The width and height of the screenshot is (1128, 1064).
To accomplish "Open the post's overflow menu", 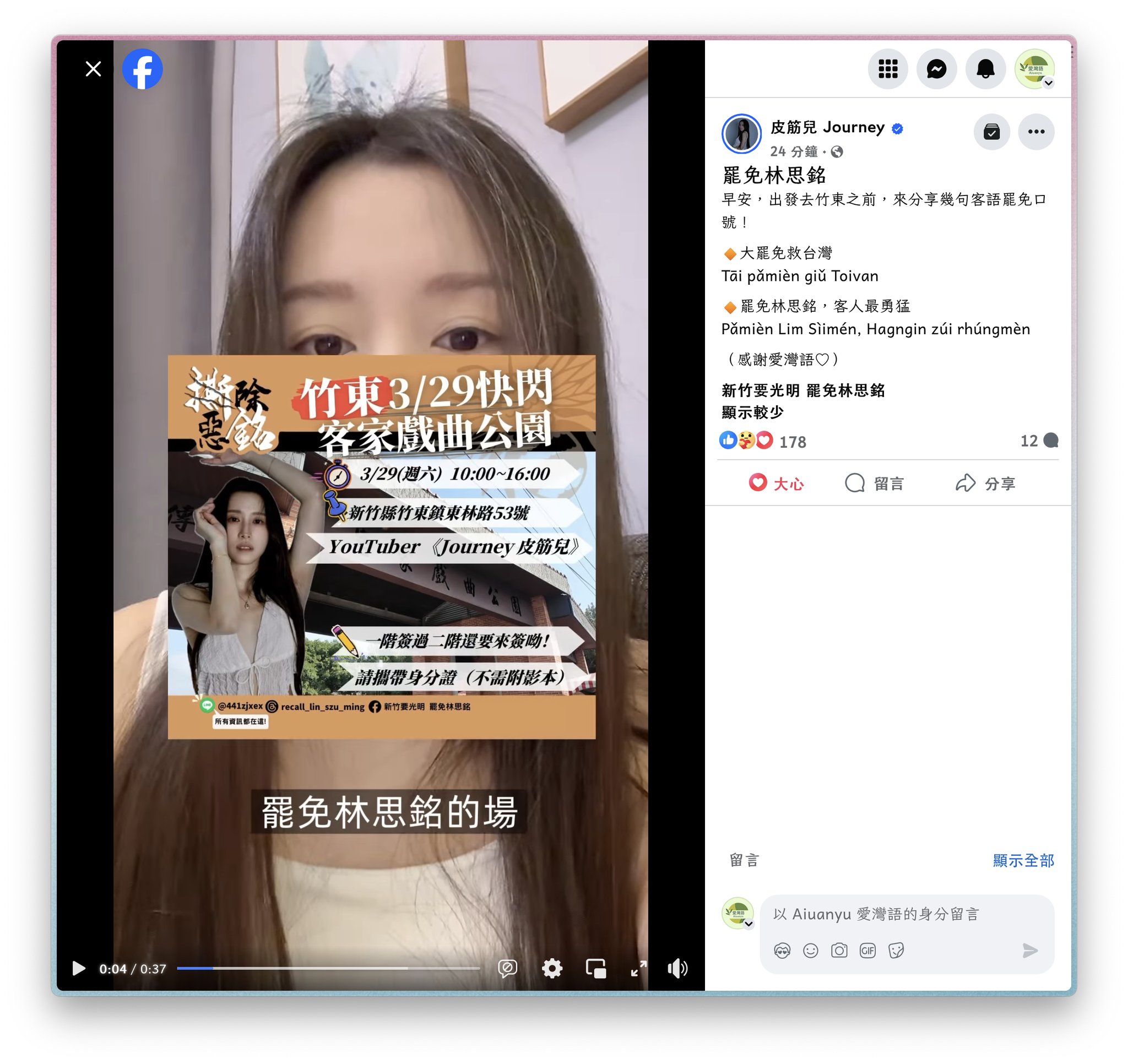I will pos(1035,132).
